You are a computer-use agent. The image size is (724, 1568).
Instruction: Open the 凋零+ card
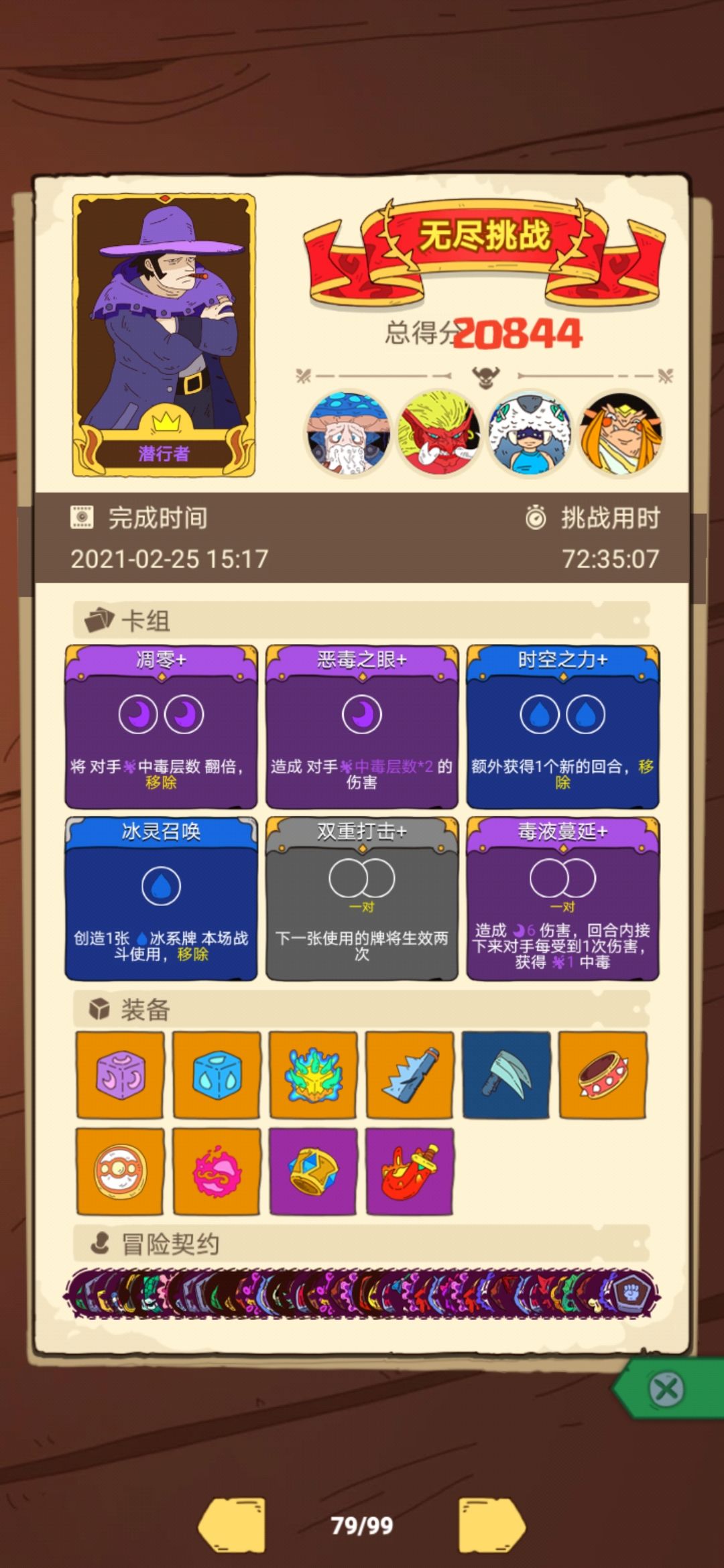point(161,726)
